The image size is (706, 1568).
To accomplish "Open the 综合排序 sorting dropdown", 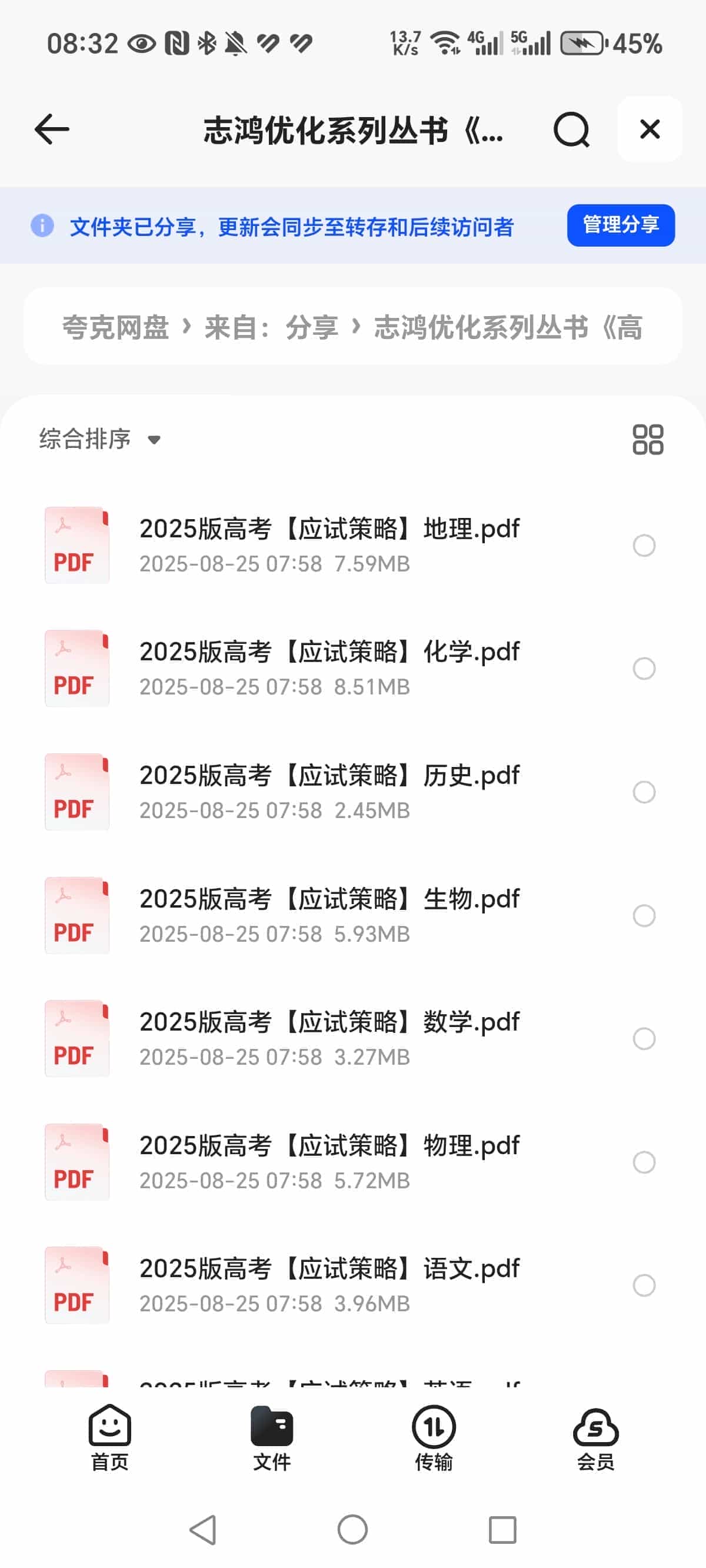I will click(x=98, y=438).
